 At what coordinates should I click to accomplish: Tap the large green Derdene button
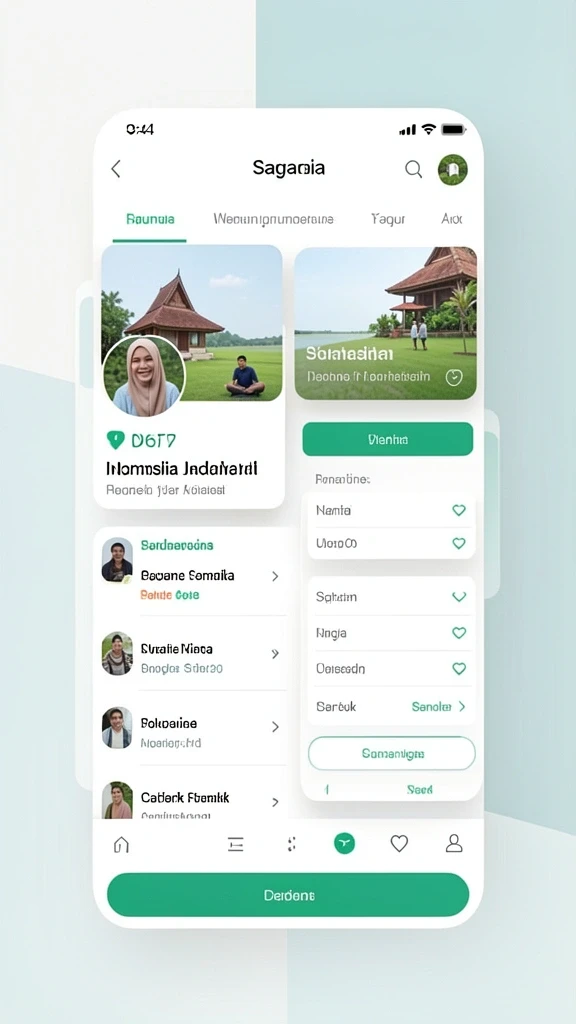[288, 895]
